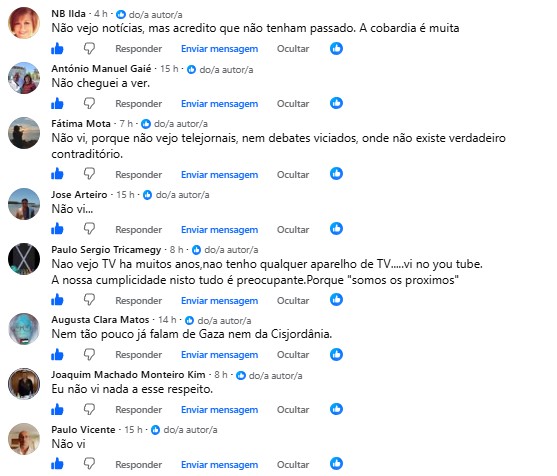Viewport: 557px width, 476px height.
Task: Hide Jose Arteiro's comment
Action: pos(293,230)
